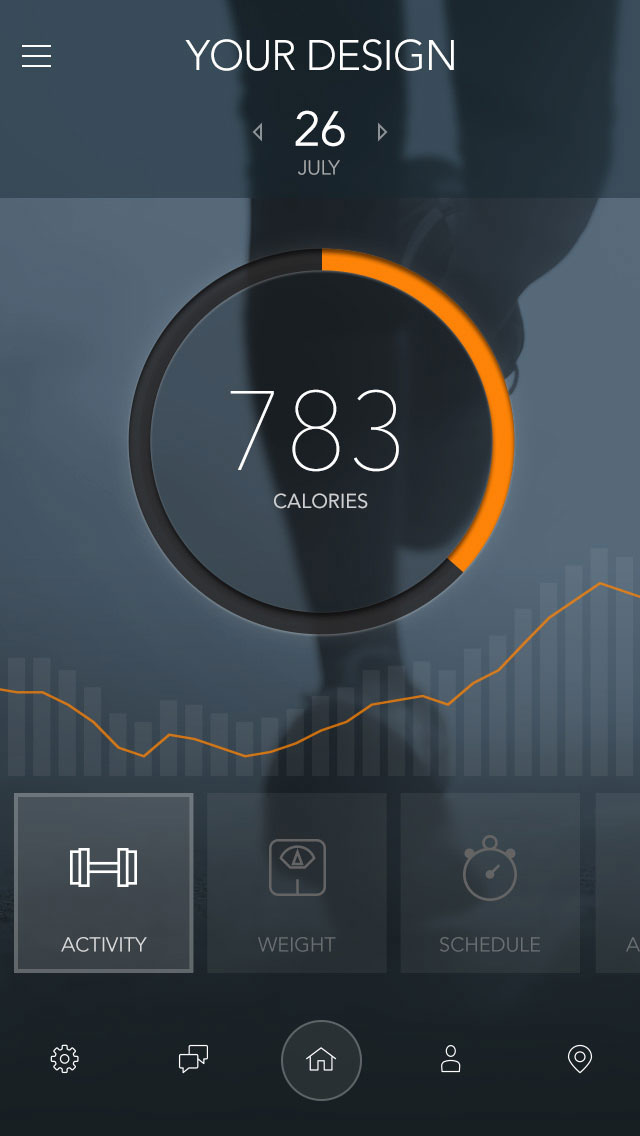Go to the previous date

pos(258,131)
